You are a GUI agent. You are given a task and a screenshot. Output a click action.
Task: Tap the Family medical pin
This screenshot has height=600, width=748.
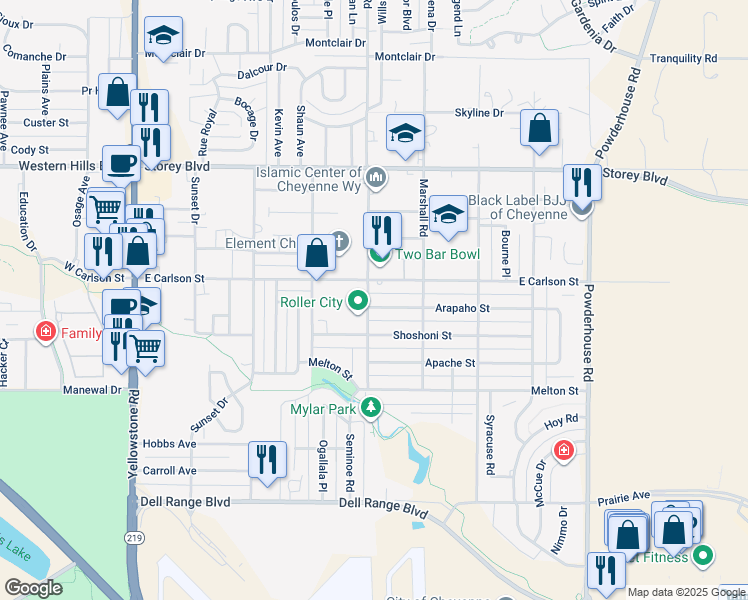(46, 331)
